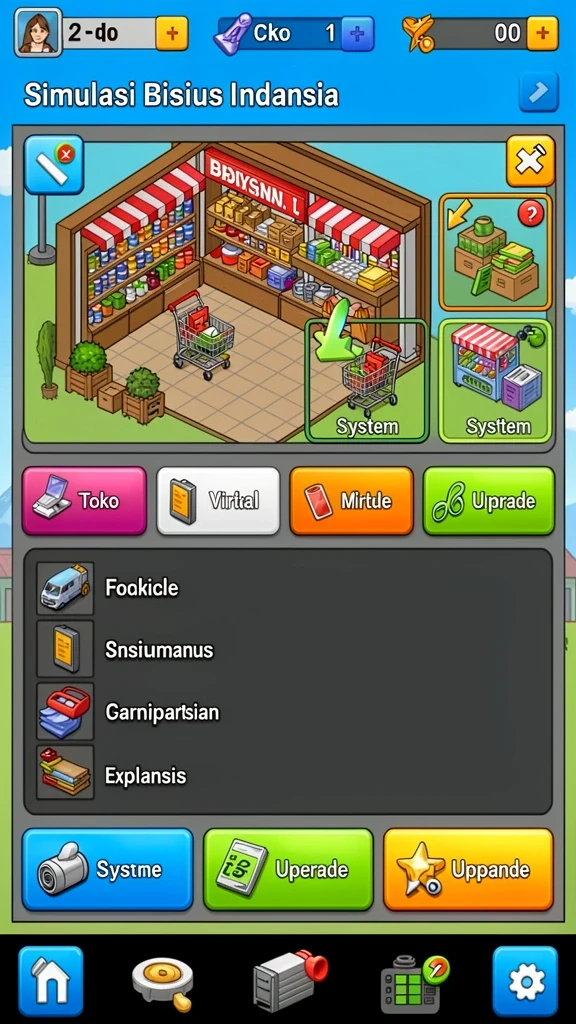Select the market stall System tile
Image resolution: width=576 pixels, height=1024 pixels.
tap(496, 381)
